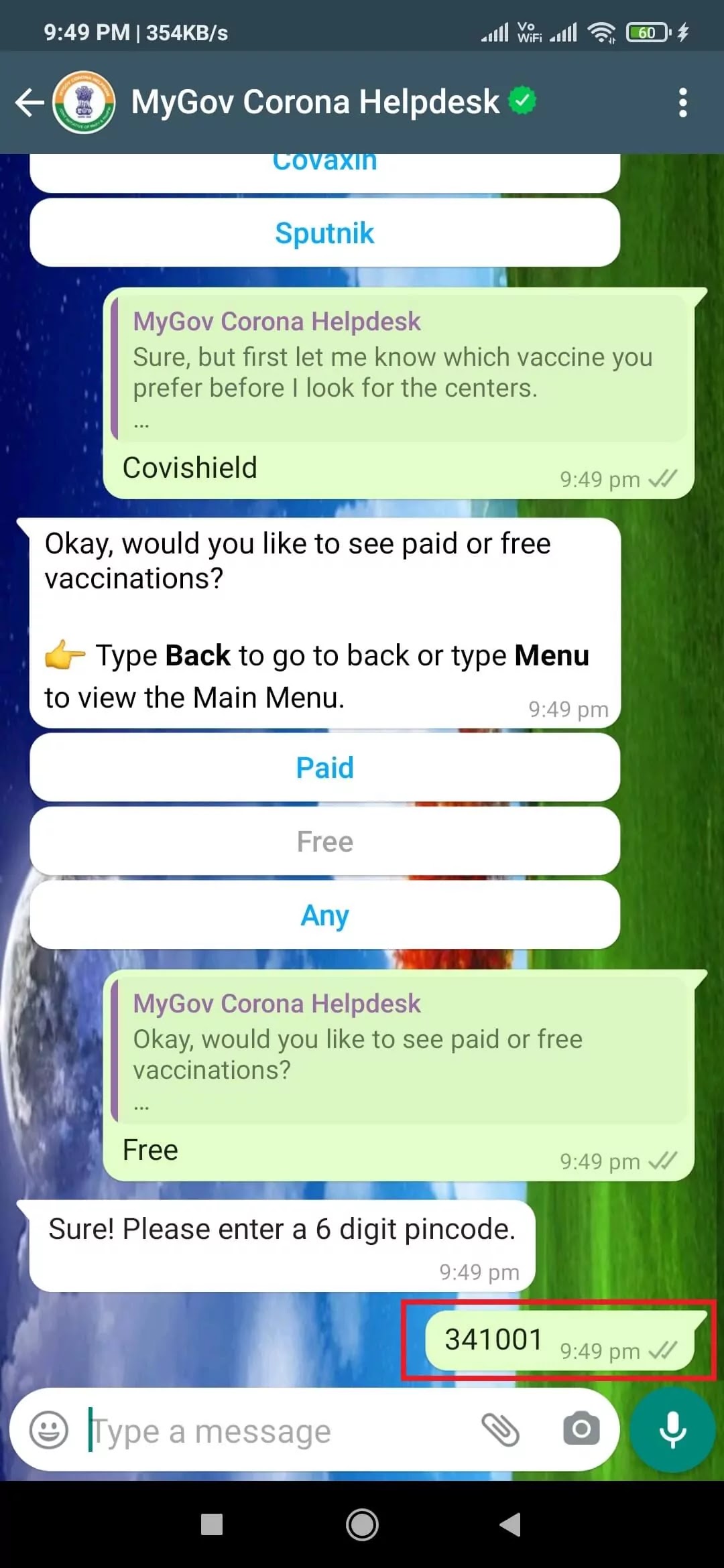Viewport: 724px width, 1568px height.
Task: Choose the Paid vaccination option
Action: click(x=324, y=768)
